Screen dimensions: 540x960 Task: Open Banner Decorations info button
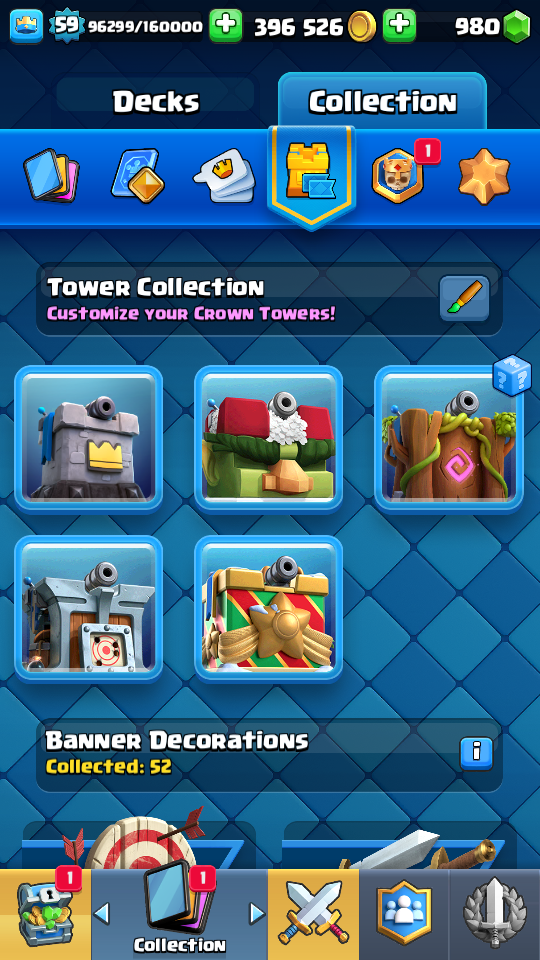click(x=476, y=752)
